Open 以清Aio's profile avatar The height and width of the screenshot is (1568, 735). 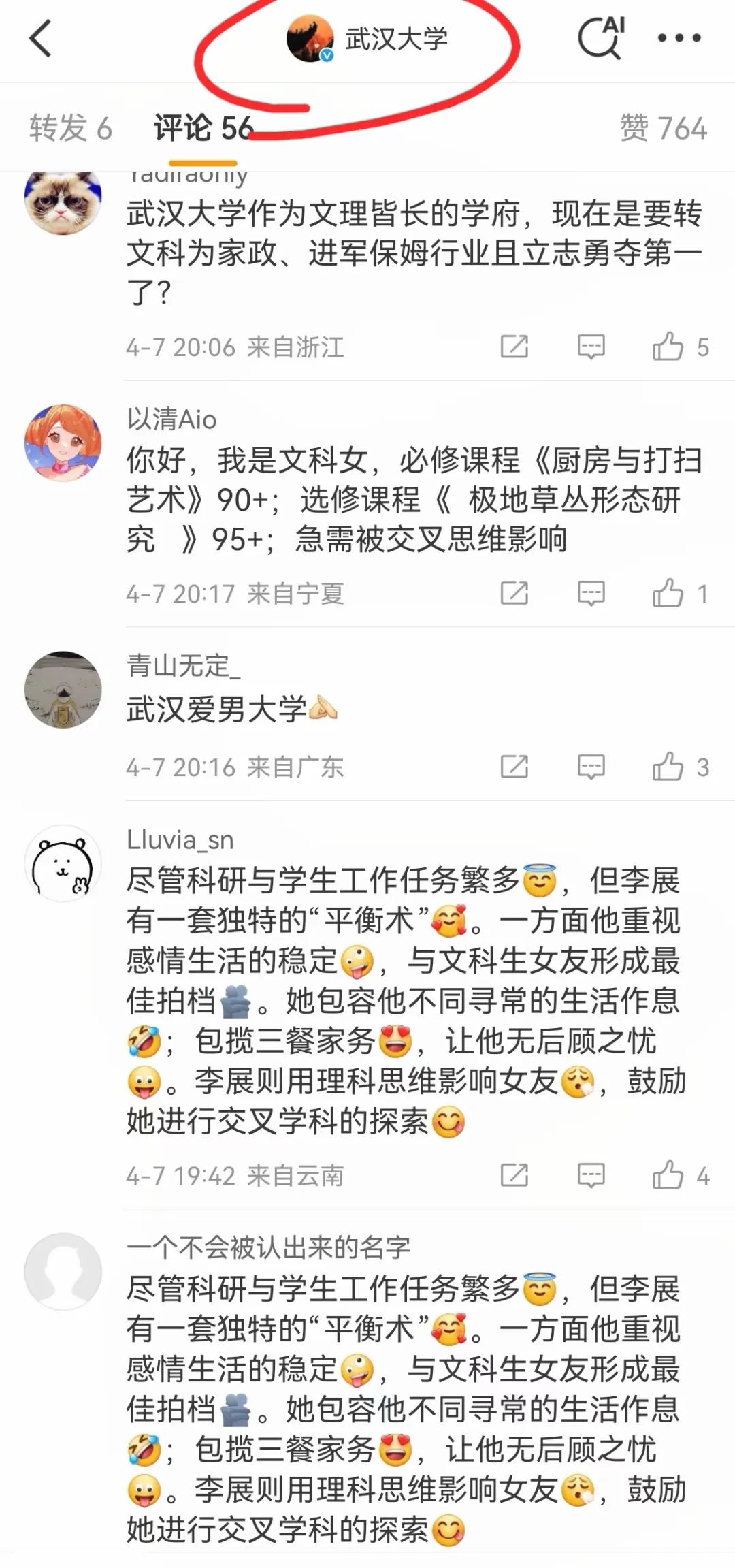click(63, 442)
